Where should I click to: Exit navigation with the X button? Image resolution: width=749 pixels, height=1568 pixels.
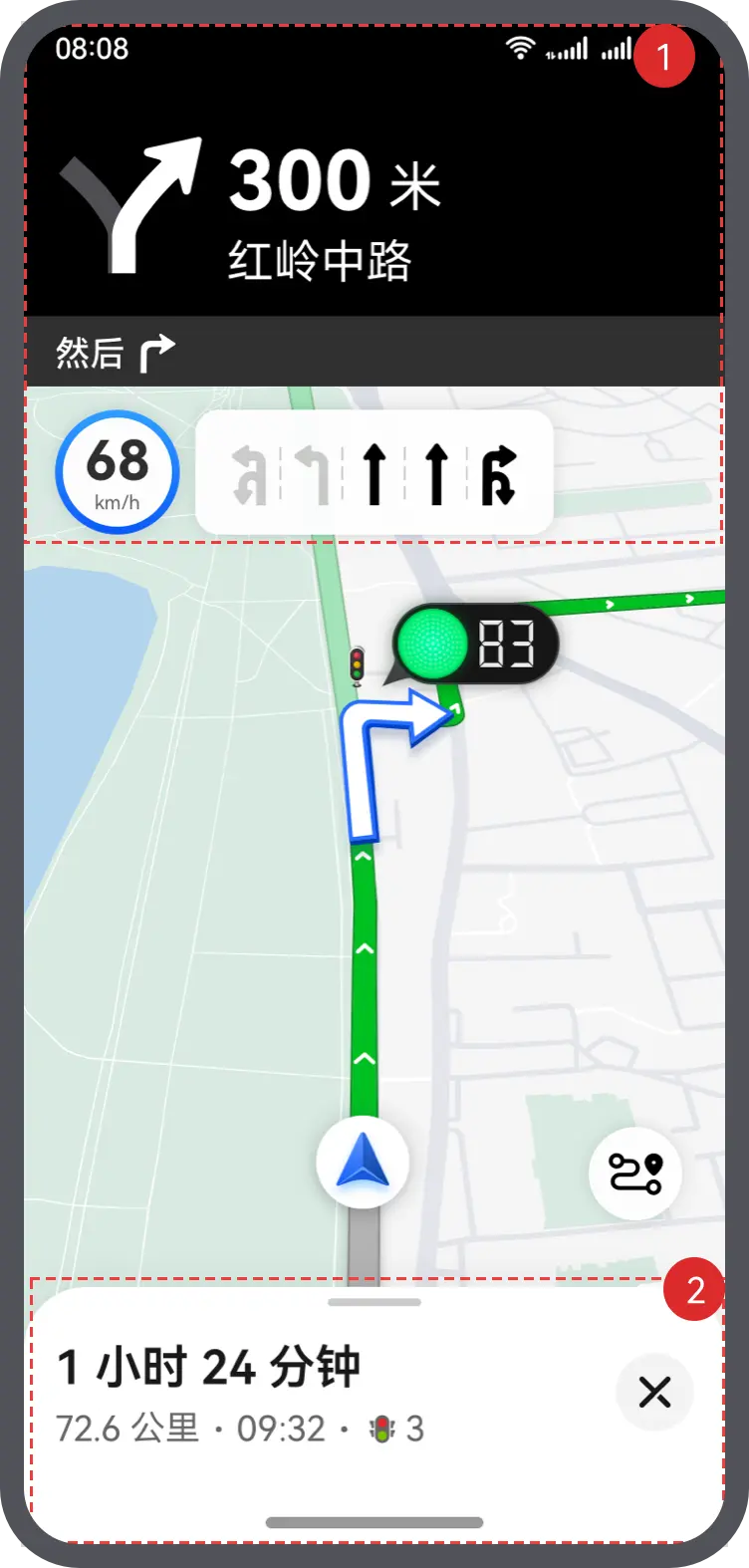click(654, 1392)
